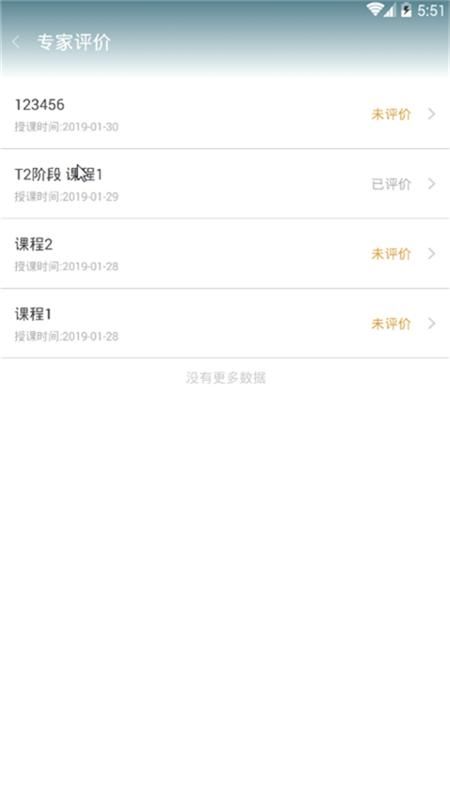450x800 pixels.
Task: Open the 课程2 row to evaluate
Action: click(x=225, y=254)
